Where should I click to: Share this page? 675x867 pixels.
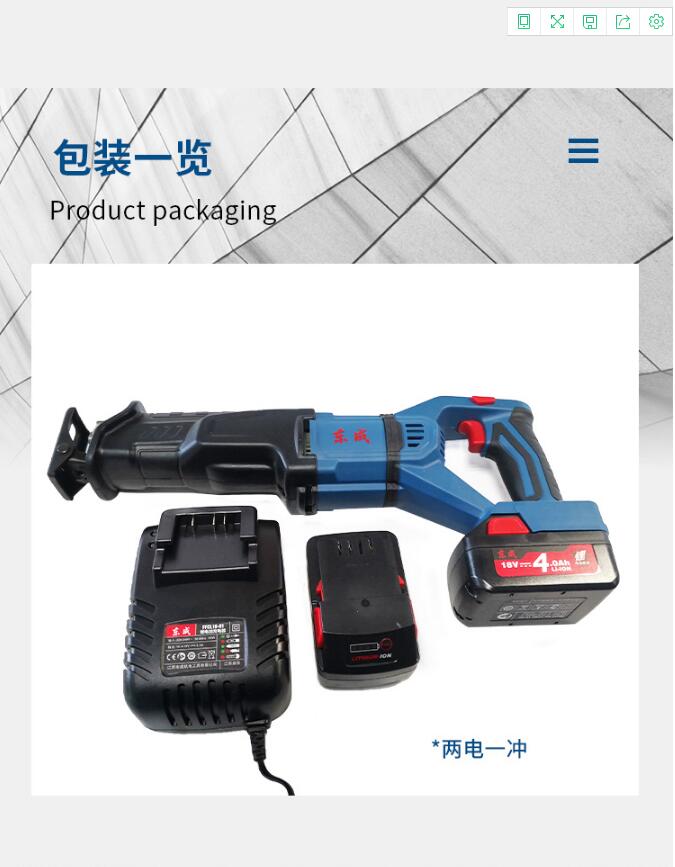623,22
